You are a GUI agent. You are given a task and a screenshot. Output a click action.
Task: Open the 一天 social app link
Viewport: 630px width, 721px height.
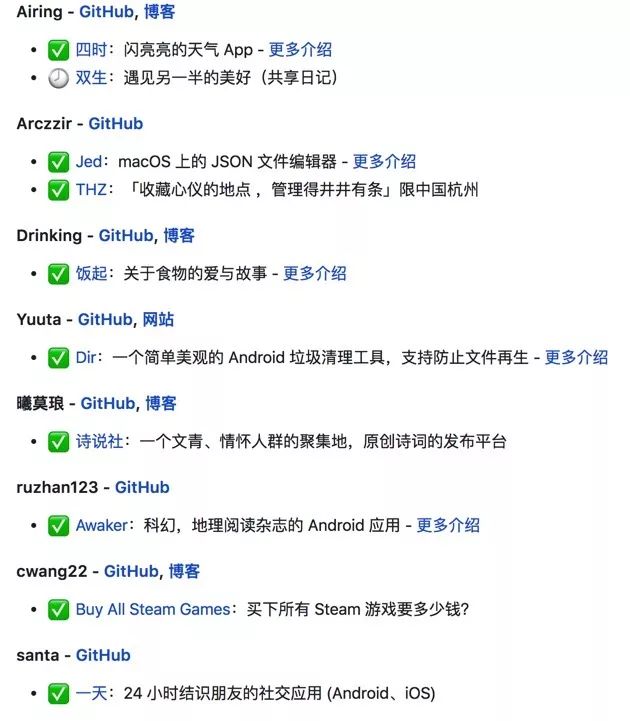(x=91, y=693)
